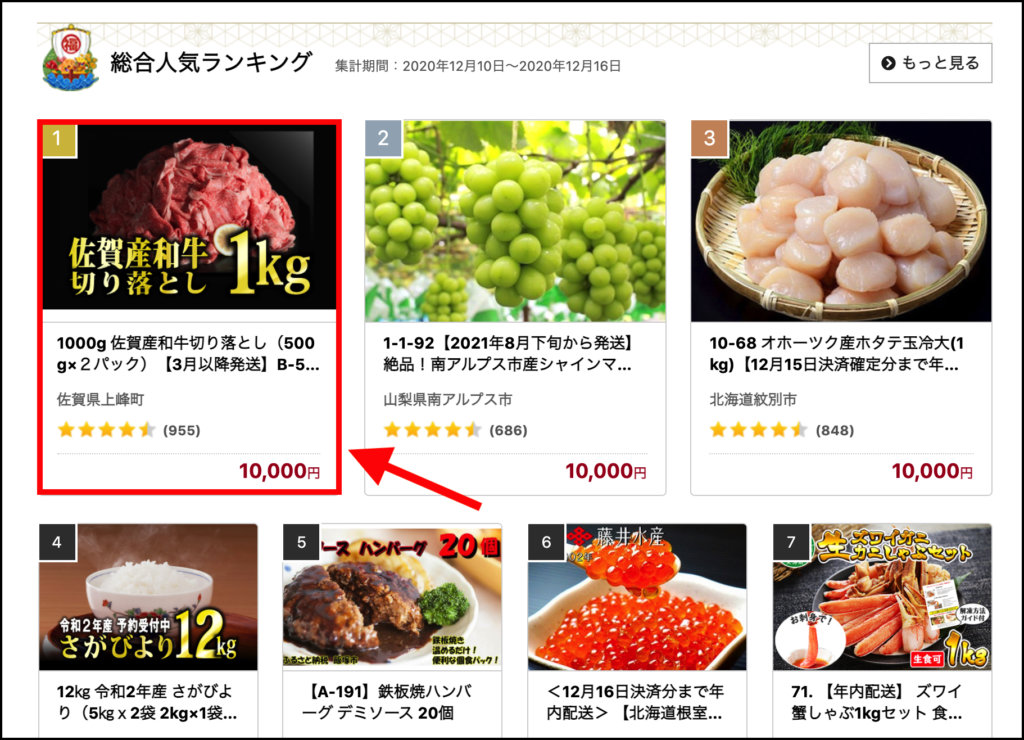Open the rank 1 佐賀産和牛切り落とし card
1024x740 pixels.
point(190,300)
